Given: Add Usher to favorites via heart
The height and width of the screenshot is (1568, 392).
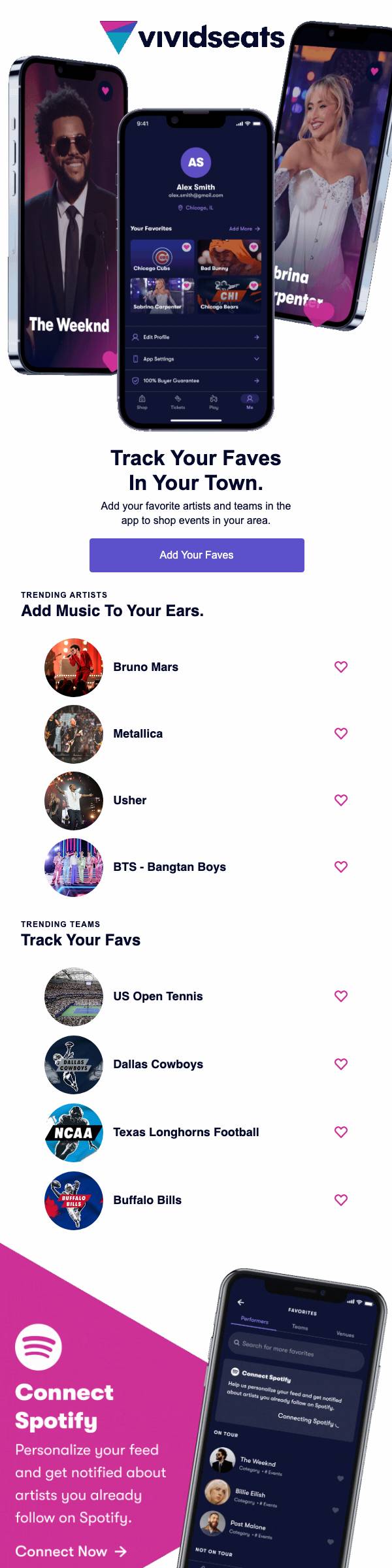Looking at the screenshot, I should point(341,800).
